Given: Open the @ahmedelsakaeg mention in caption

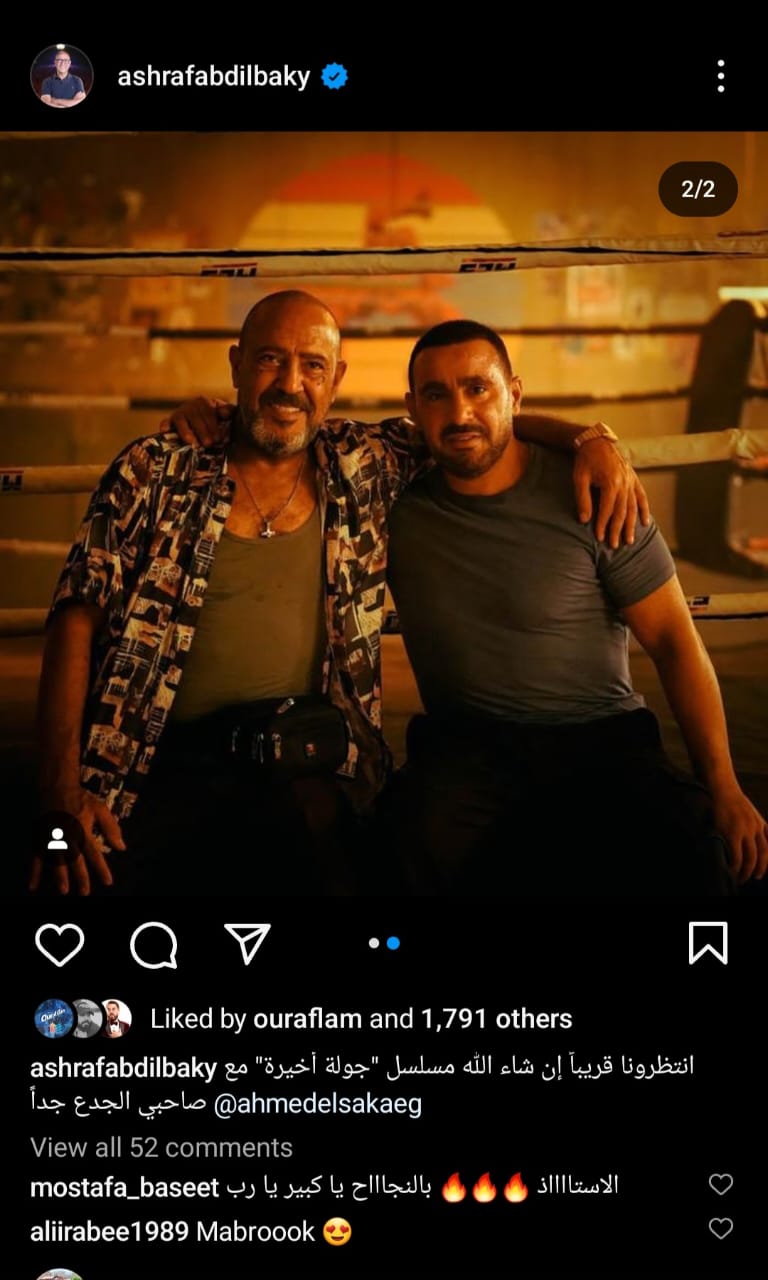Looking at the screenshot, I should (315, 1104).
